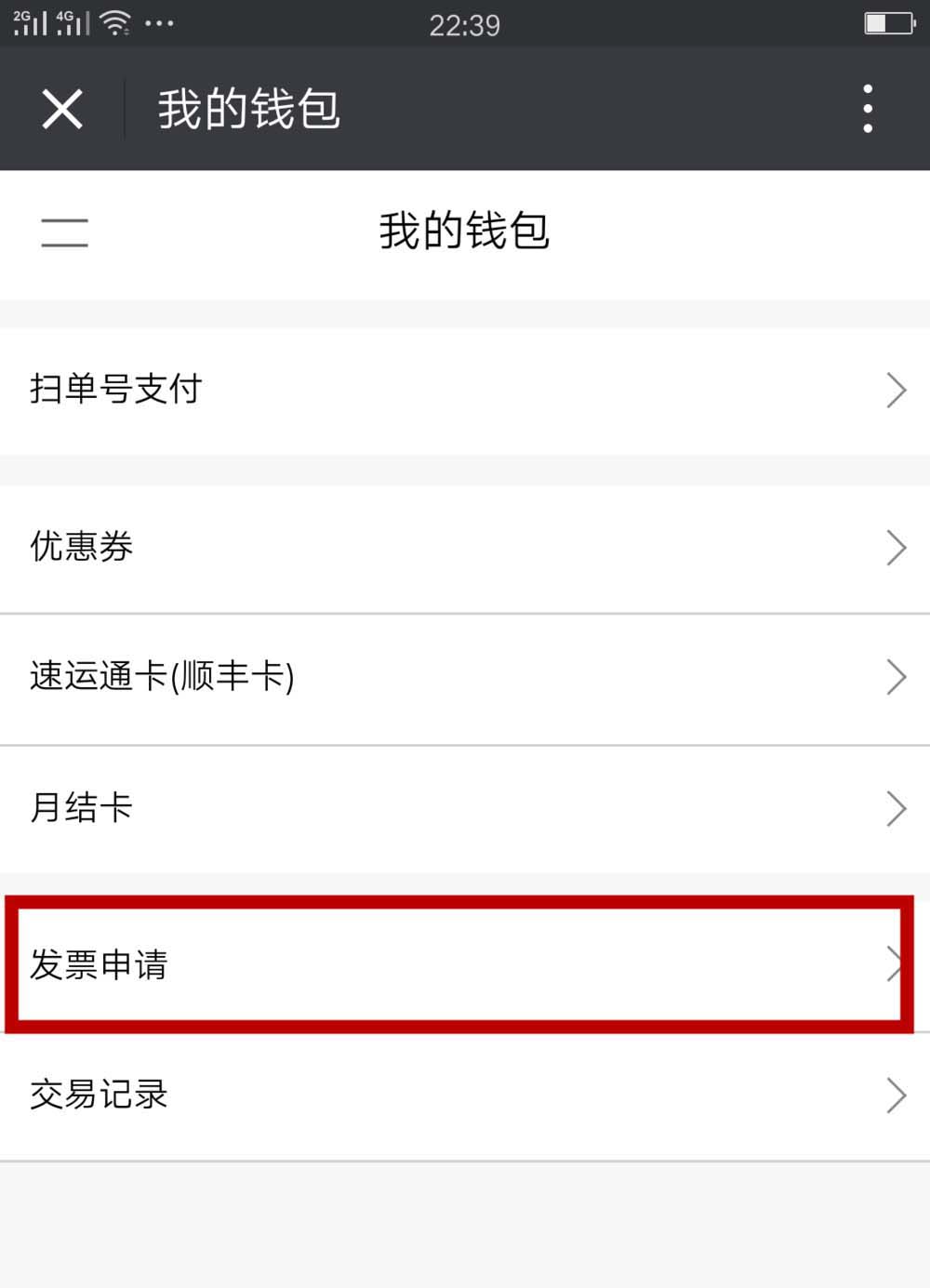Open the three-dot overflow menu

click(x=867, y=109)
